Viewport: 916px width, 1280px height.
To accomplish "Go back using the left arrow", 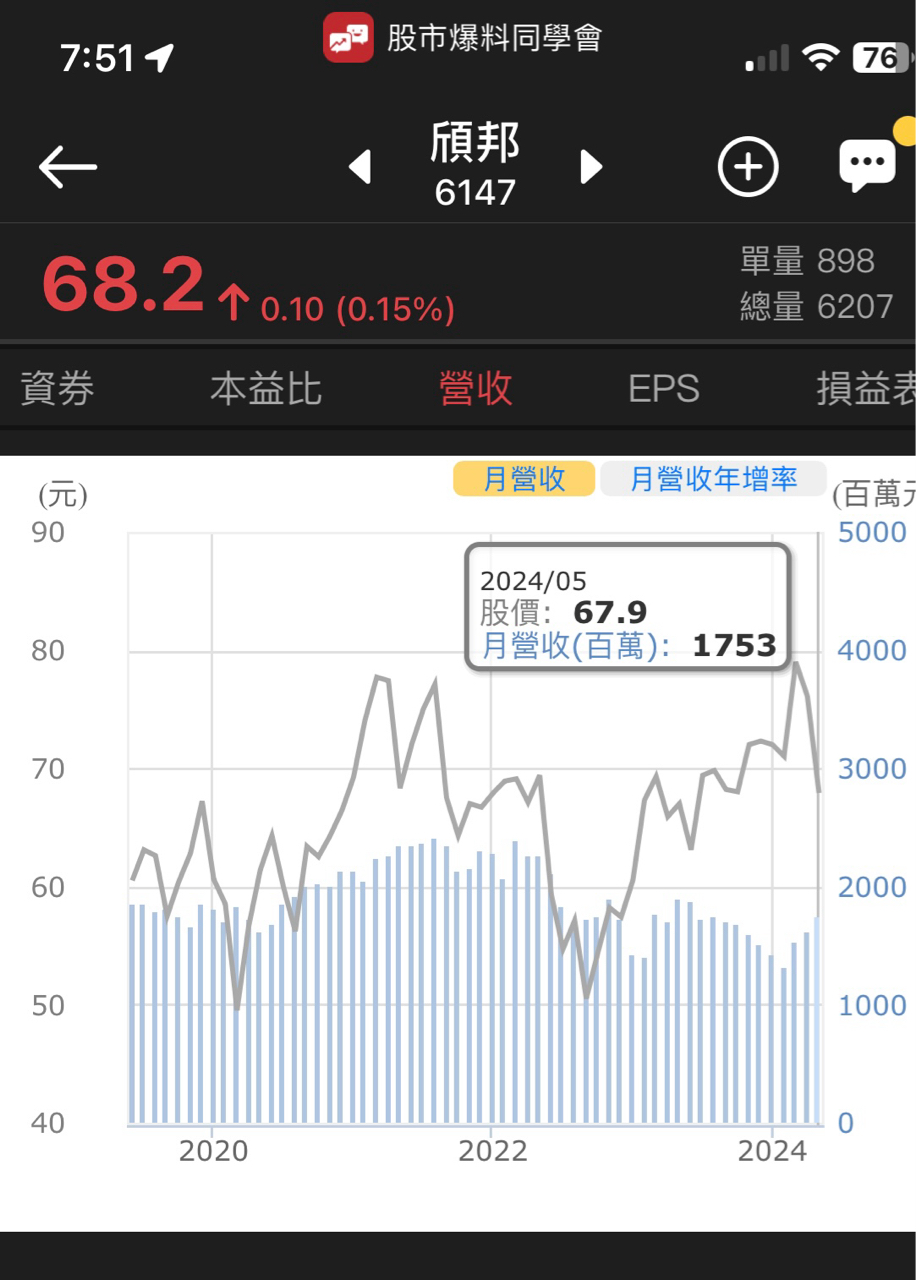I will 67,166.
